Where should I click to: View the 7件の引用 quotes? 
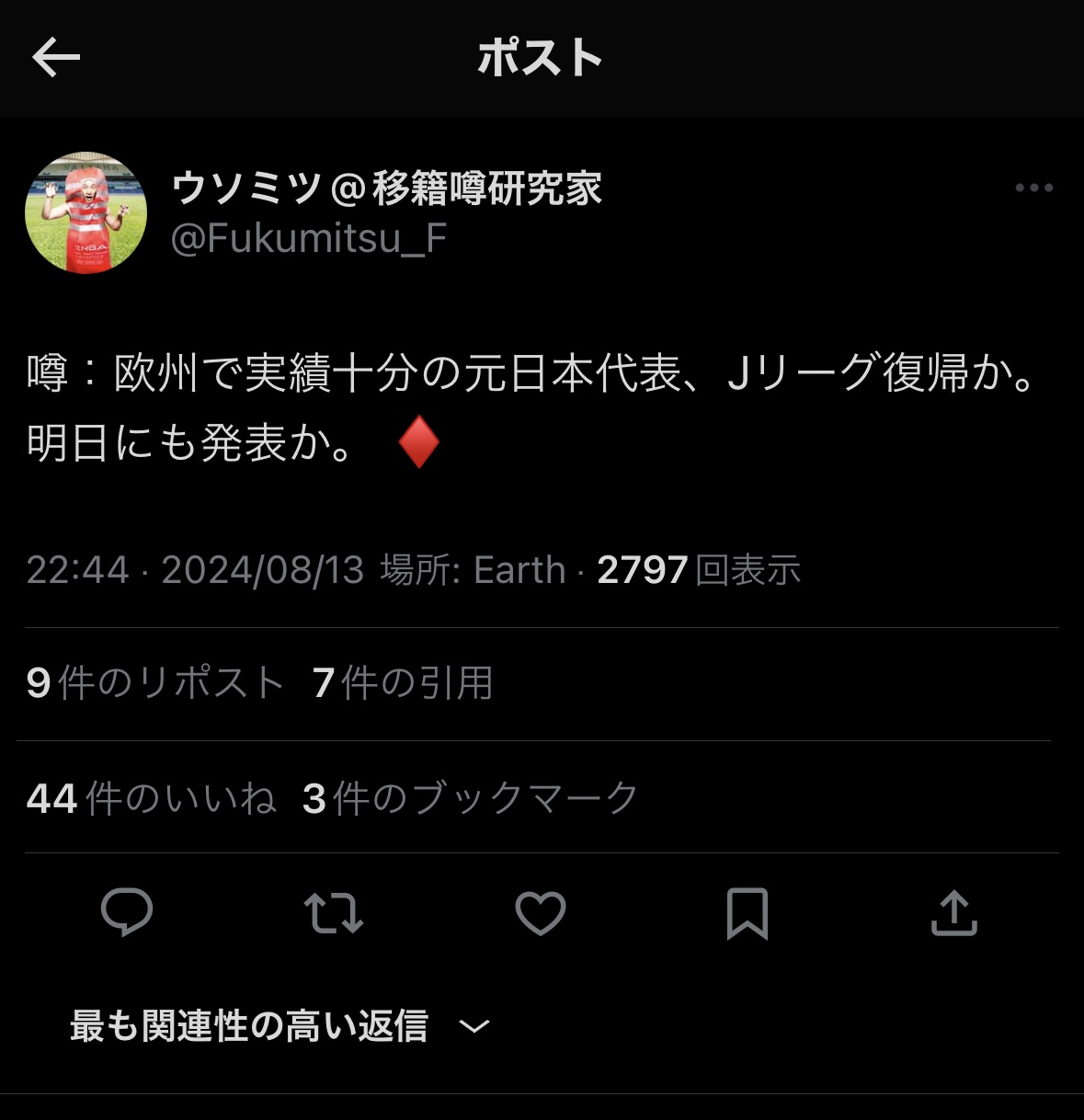402,683
